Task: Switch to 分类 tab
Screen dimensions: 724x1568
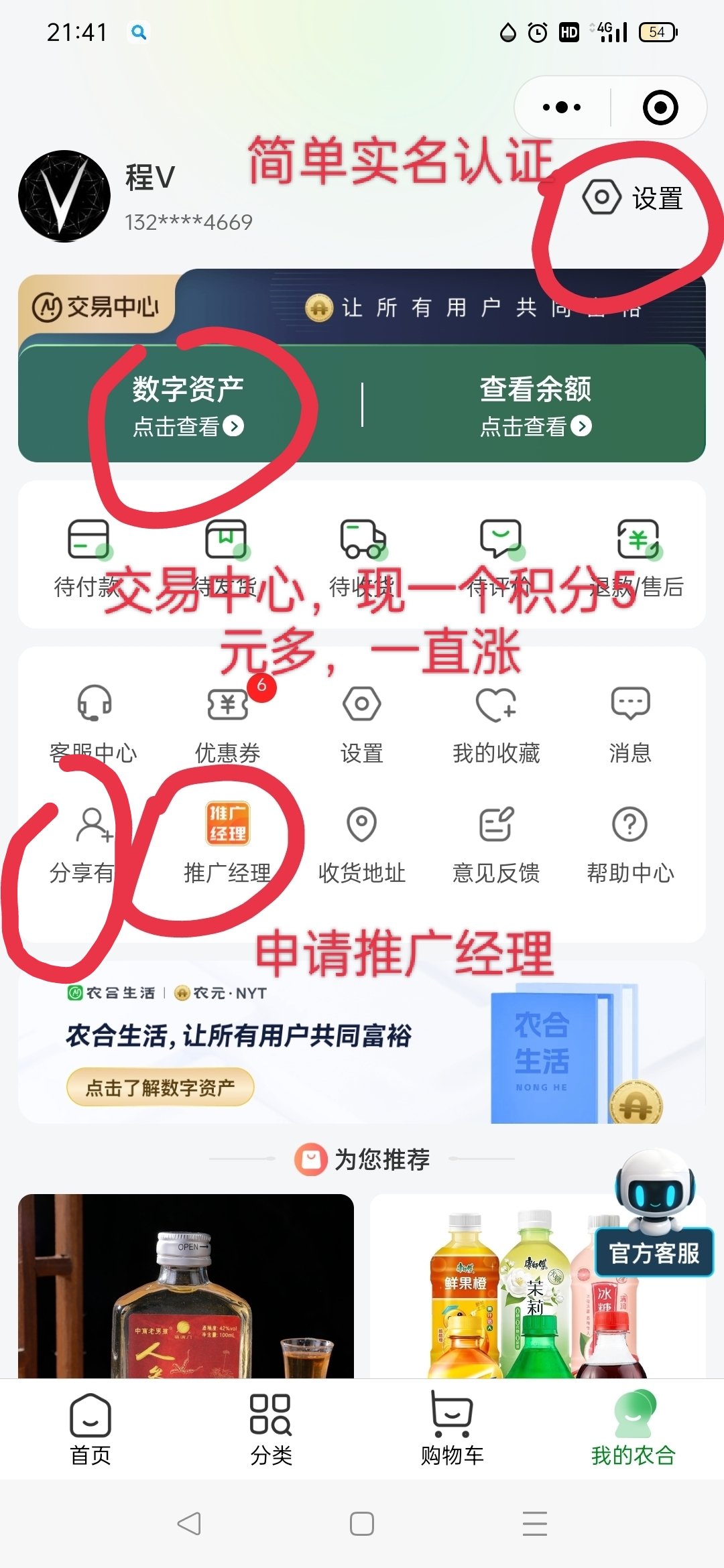Action: click(271, 1429)
